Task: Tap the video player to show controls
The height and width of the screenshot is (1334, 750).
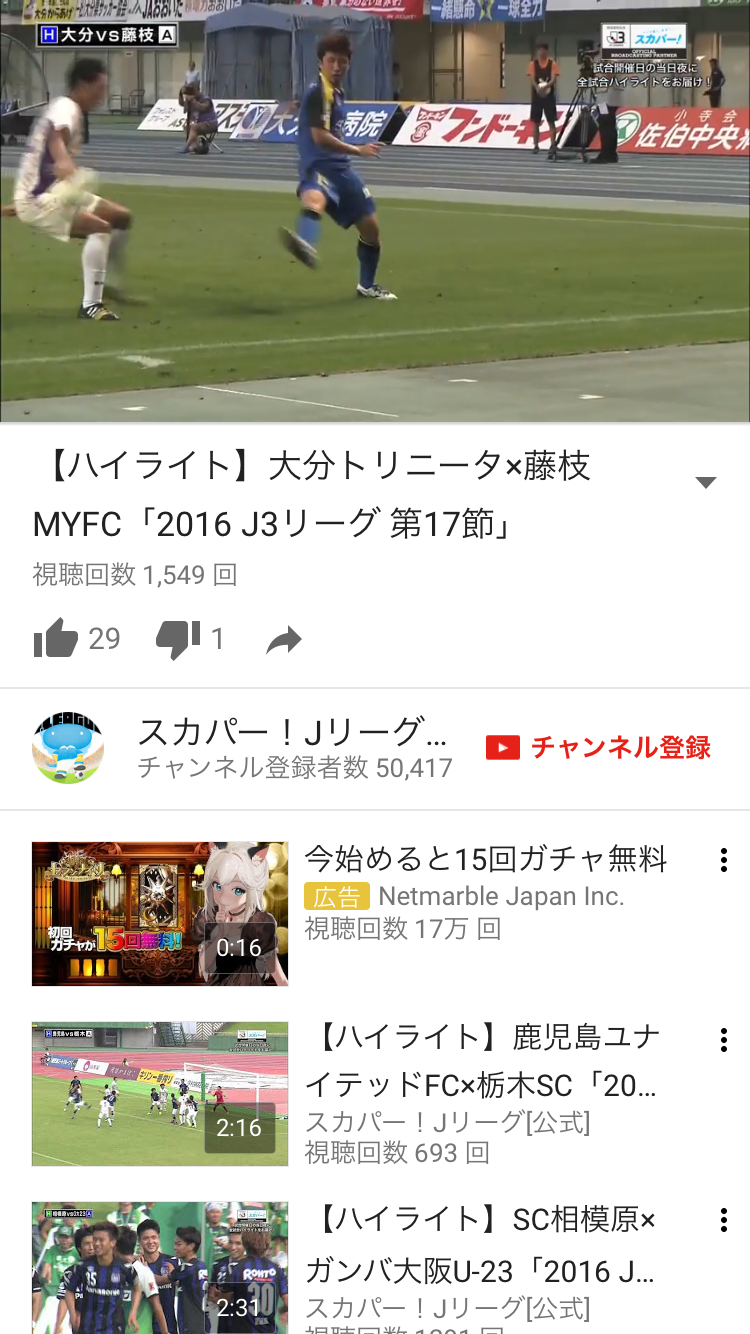Action: click(x=375, y=210)
